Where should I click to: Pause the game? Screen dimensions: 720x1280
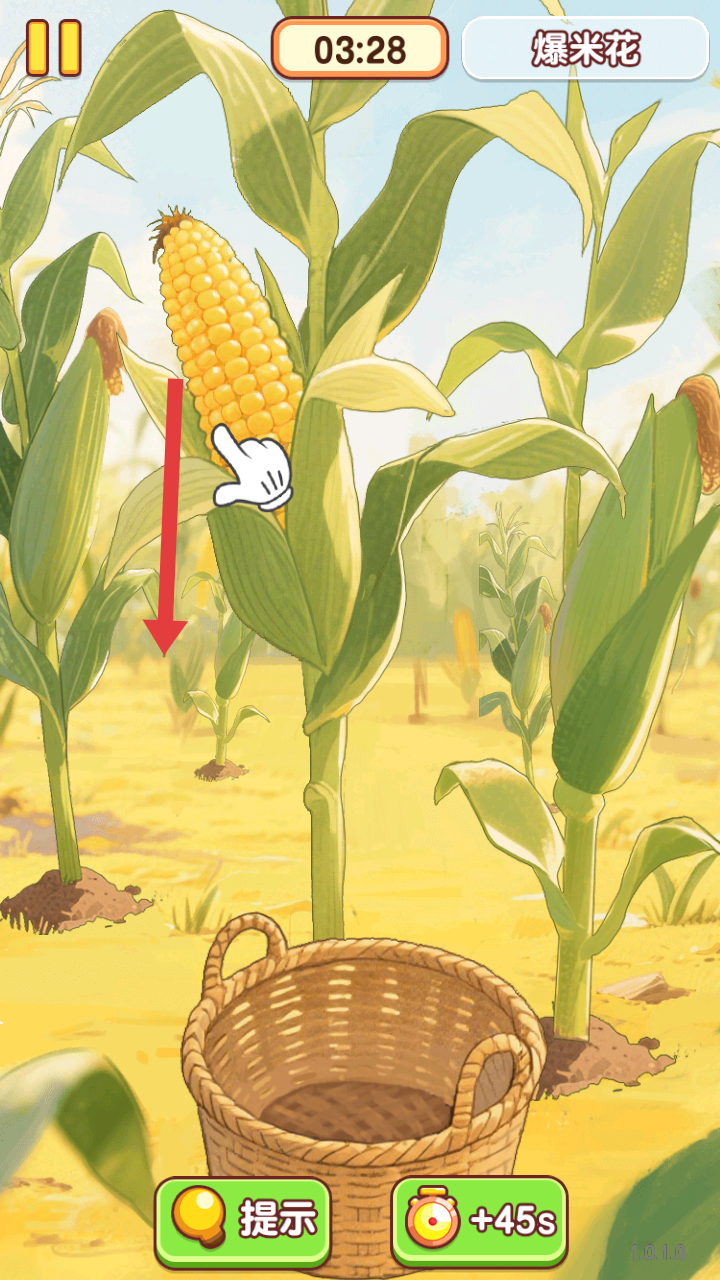pyautogui.click(x=53, y=47)
